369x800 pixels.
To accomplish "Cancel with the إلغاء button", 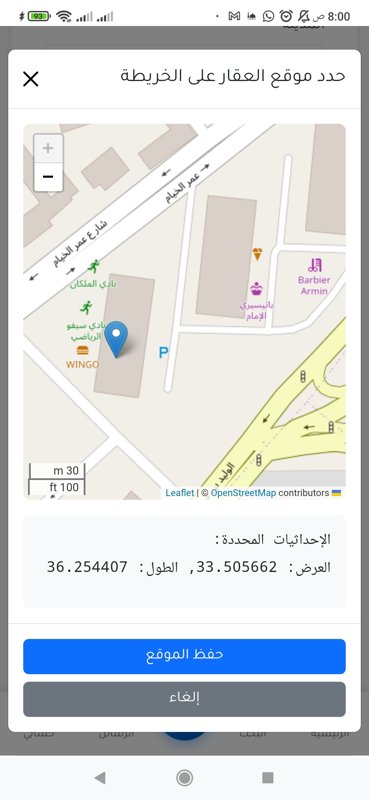I will tap(184, 699).
